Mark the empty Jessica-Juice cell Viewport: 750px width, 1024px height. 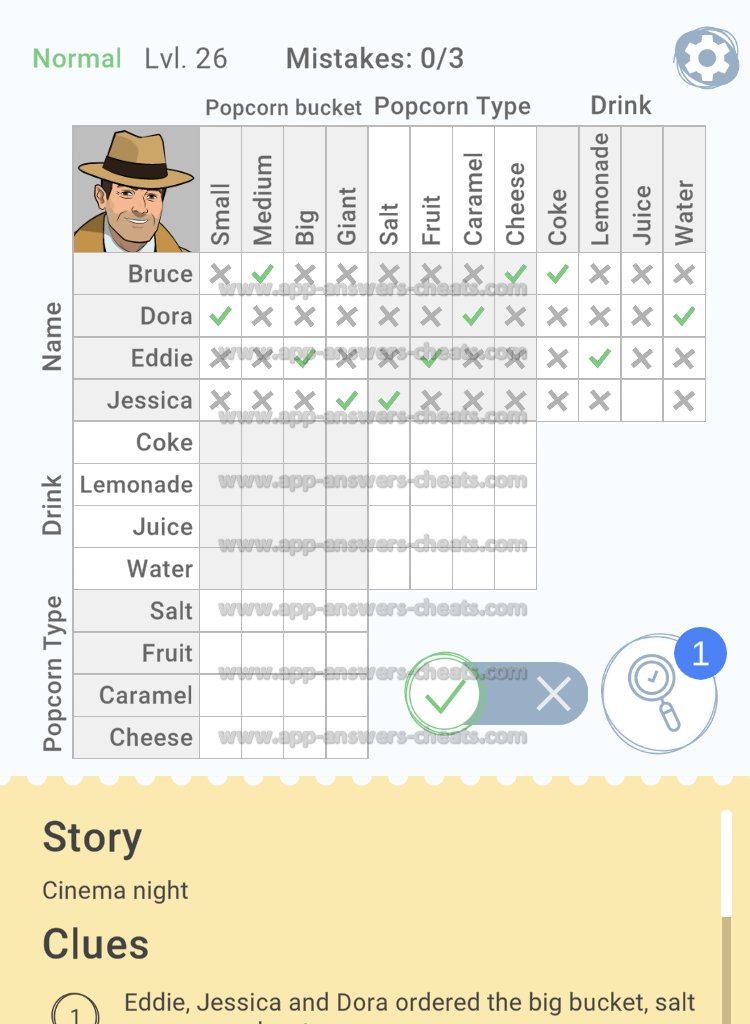click(x=642, y=400)
